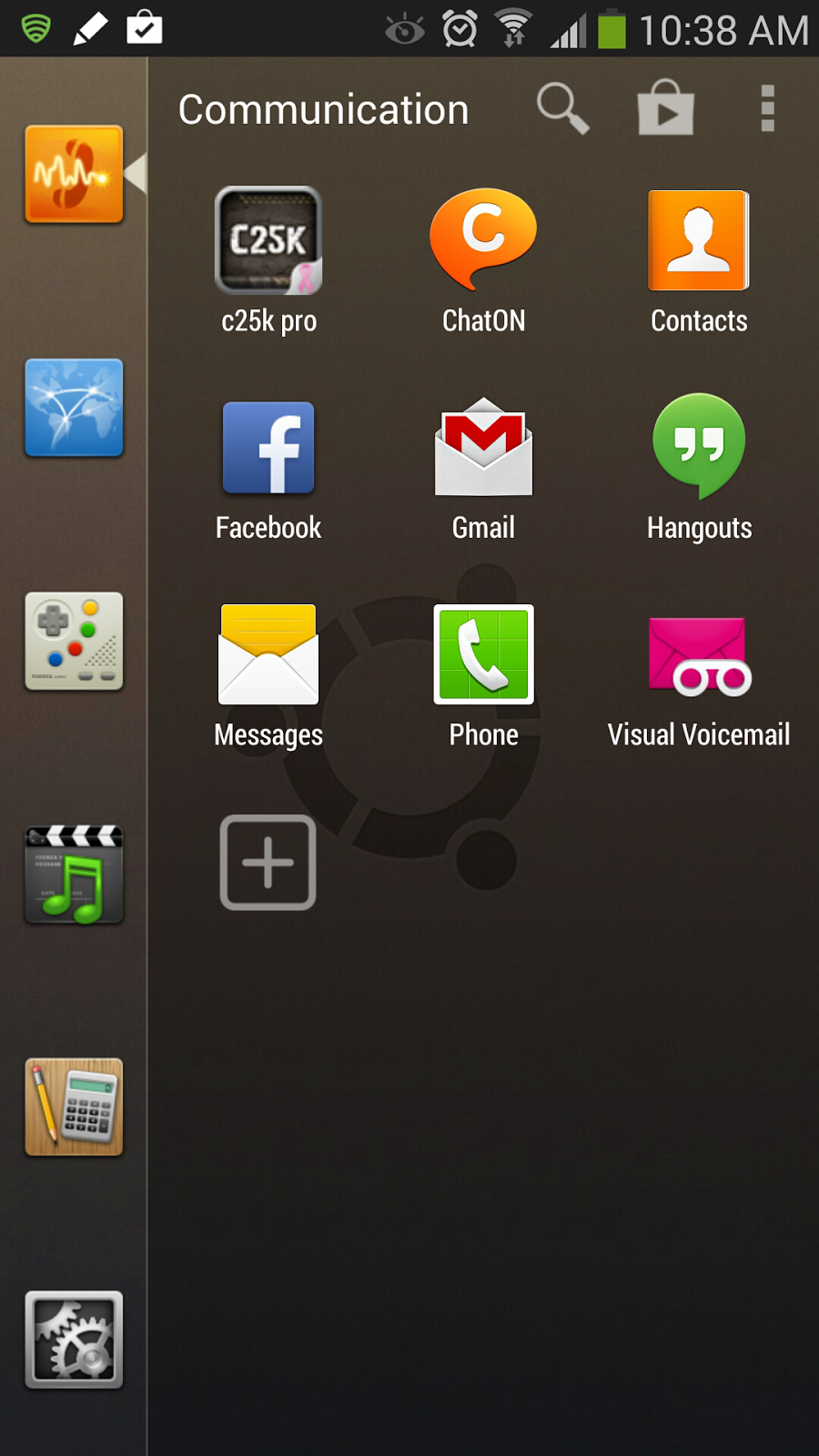Open the Contacts app
This screenshot has width=819, height=1456.
[698, 241]
